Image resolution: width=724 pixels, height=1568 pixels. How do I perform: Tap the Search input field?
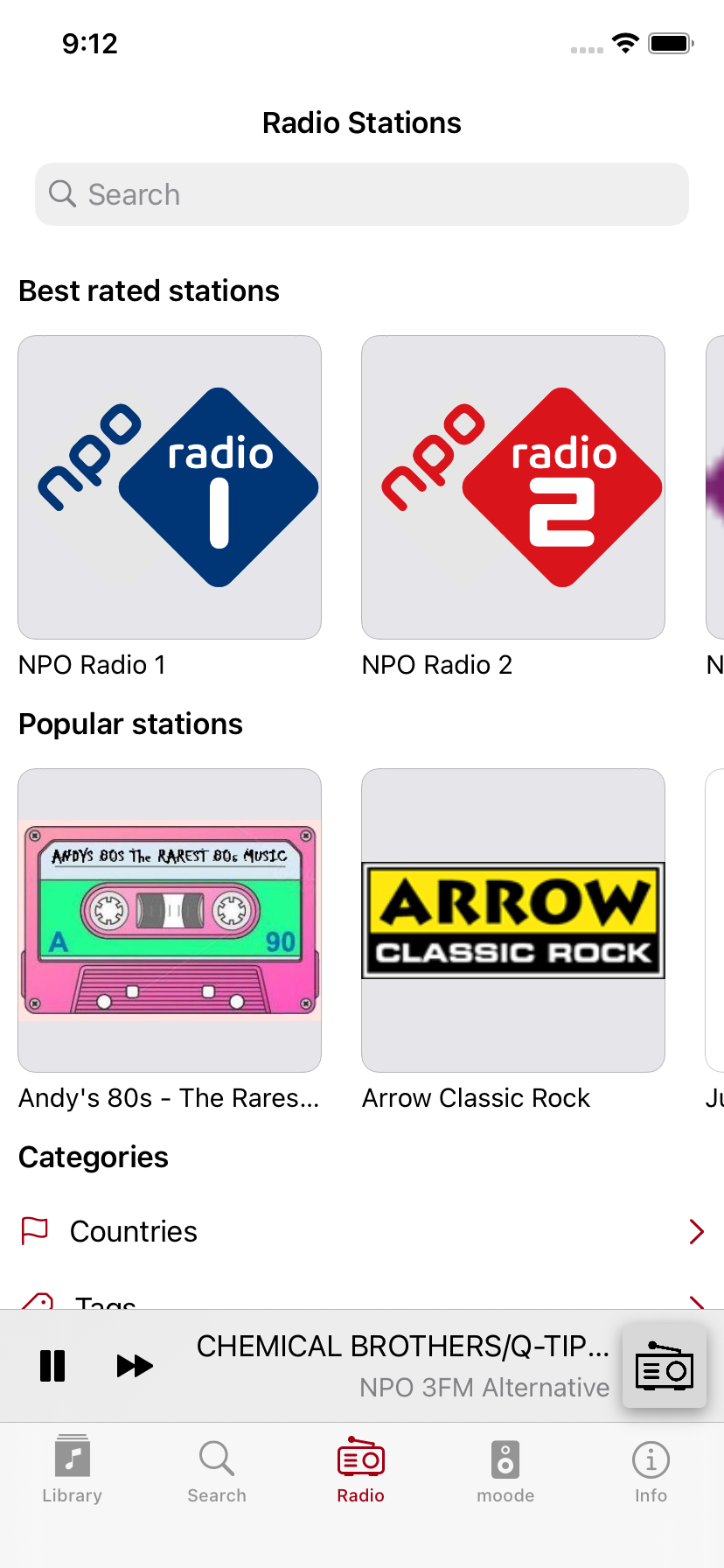click(362, 193)
